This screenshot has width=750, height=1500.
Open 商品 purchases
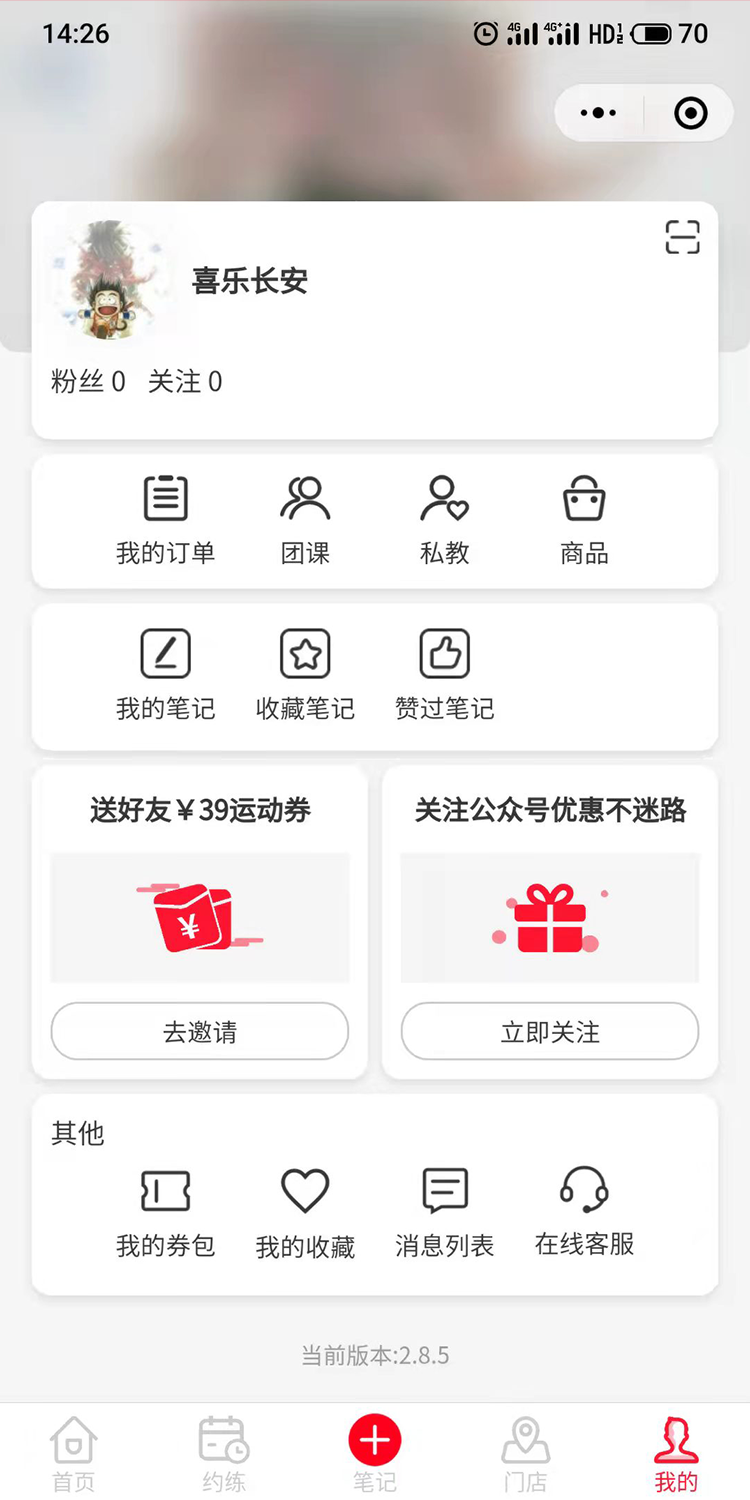pyautogui.click(x=585, y=520)
